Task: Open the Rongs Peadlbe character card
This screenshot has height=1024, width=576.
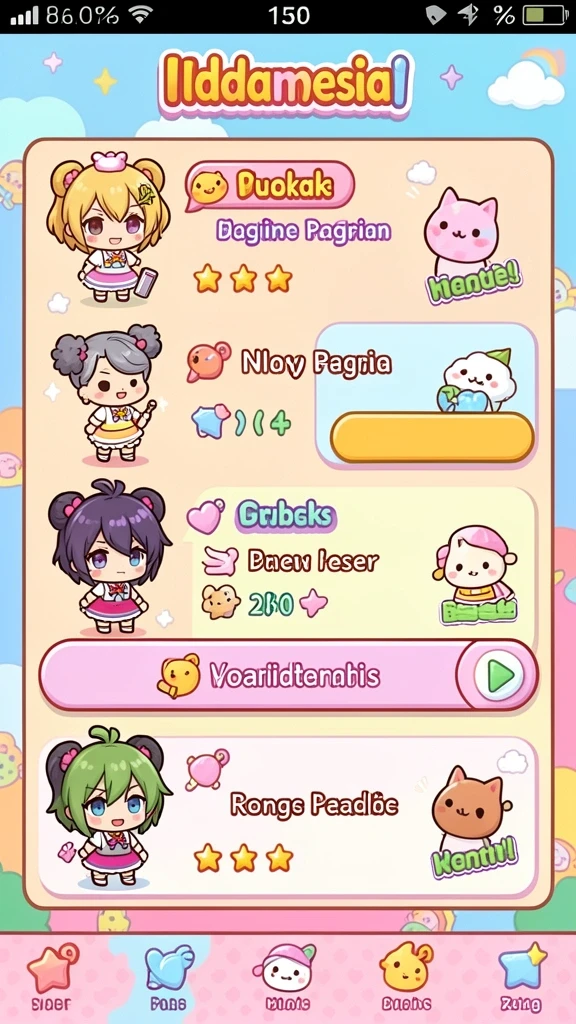Action: [x=287, y=817]
